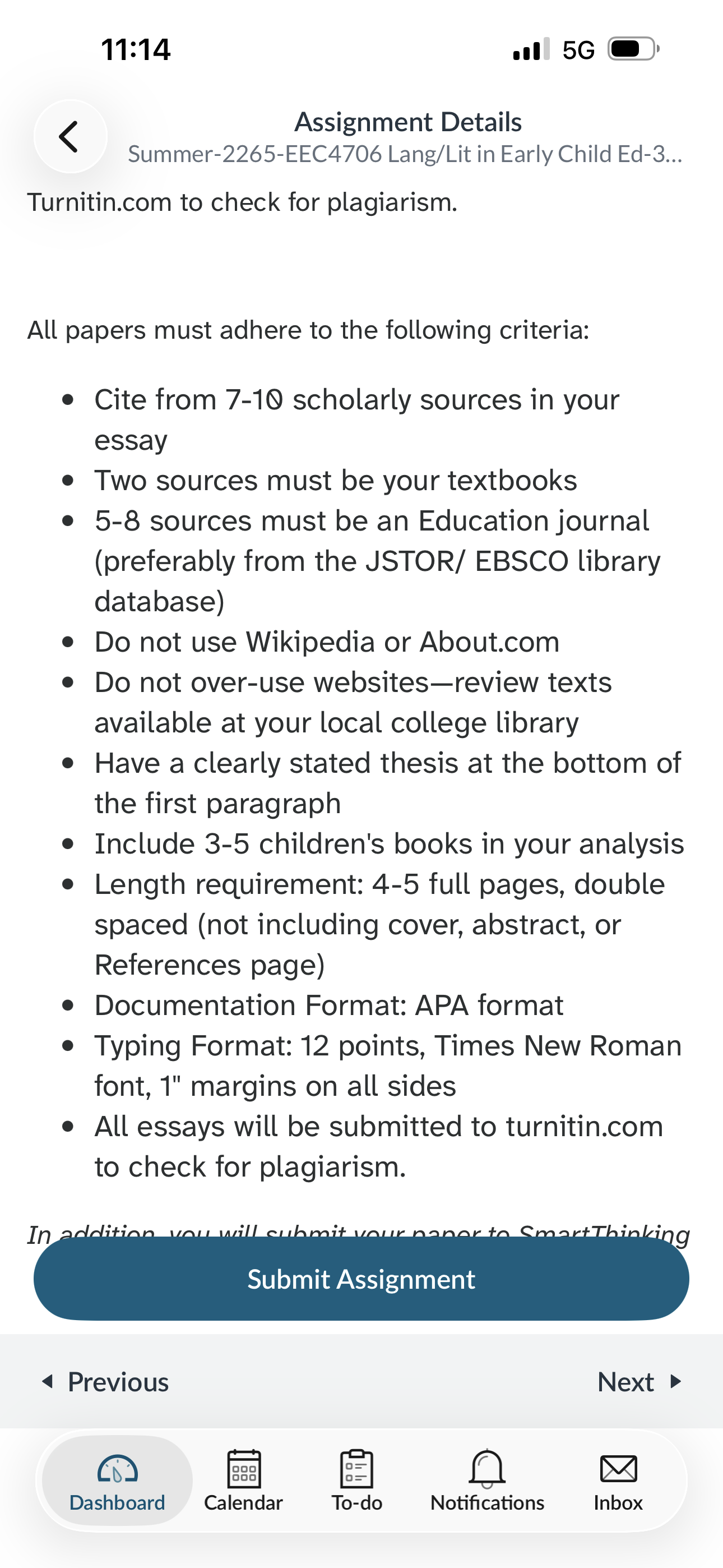Go to the Previous item
Image resolution: width=723 pixels, height=1568 pixels.
tap(105, 1382)
